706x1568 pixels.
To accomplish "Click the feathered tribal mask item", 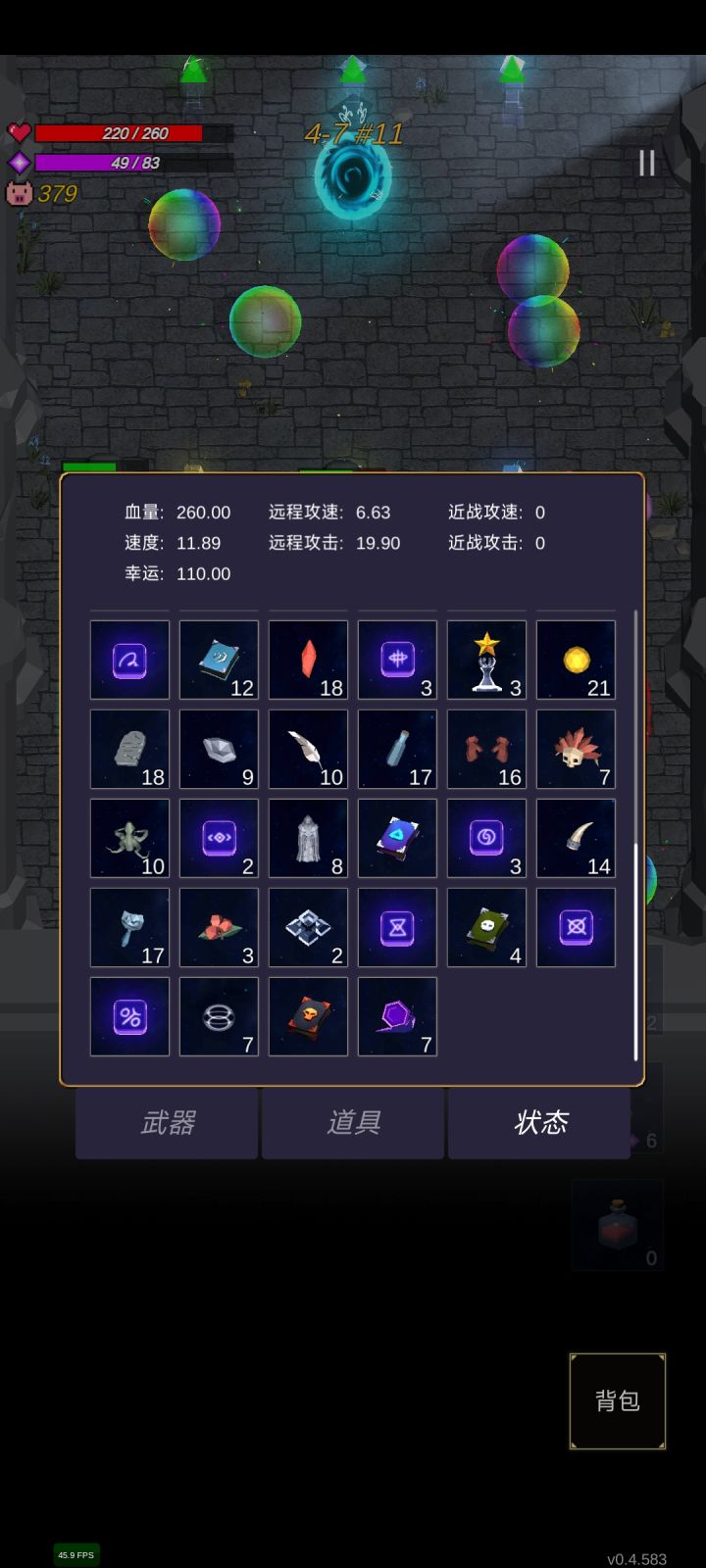I will click(576, 749).
